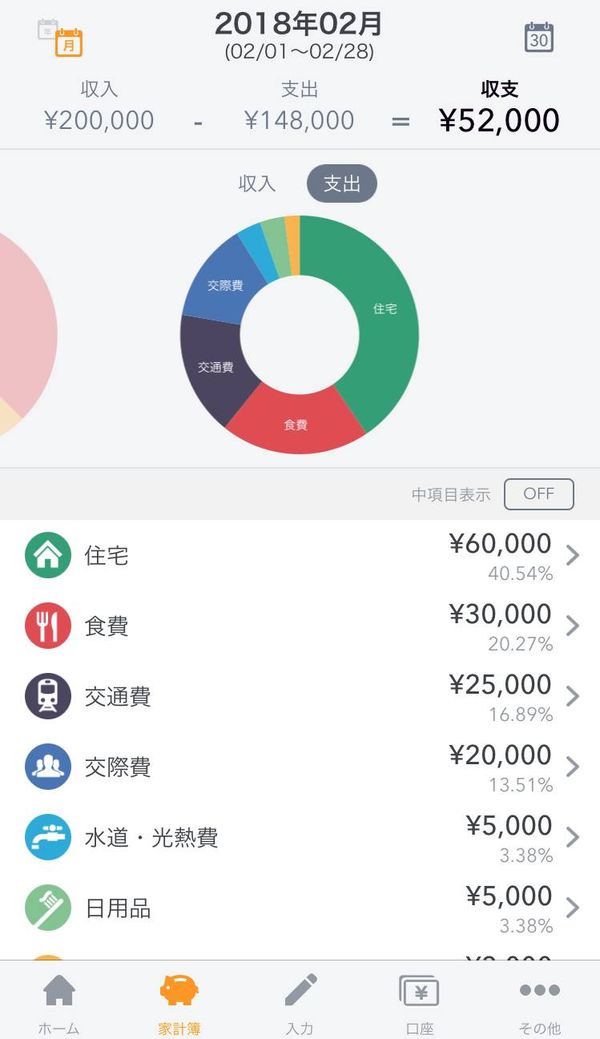Image resolution: width=600 pixels, height=1039 pixels.
Task: View 交通費 expense details
Action: click(300, 696)
